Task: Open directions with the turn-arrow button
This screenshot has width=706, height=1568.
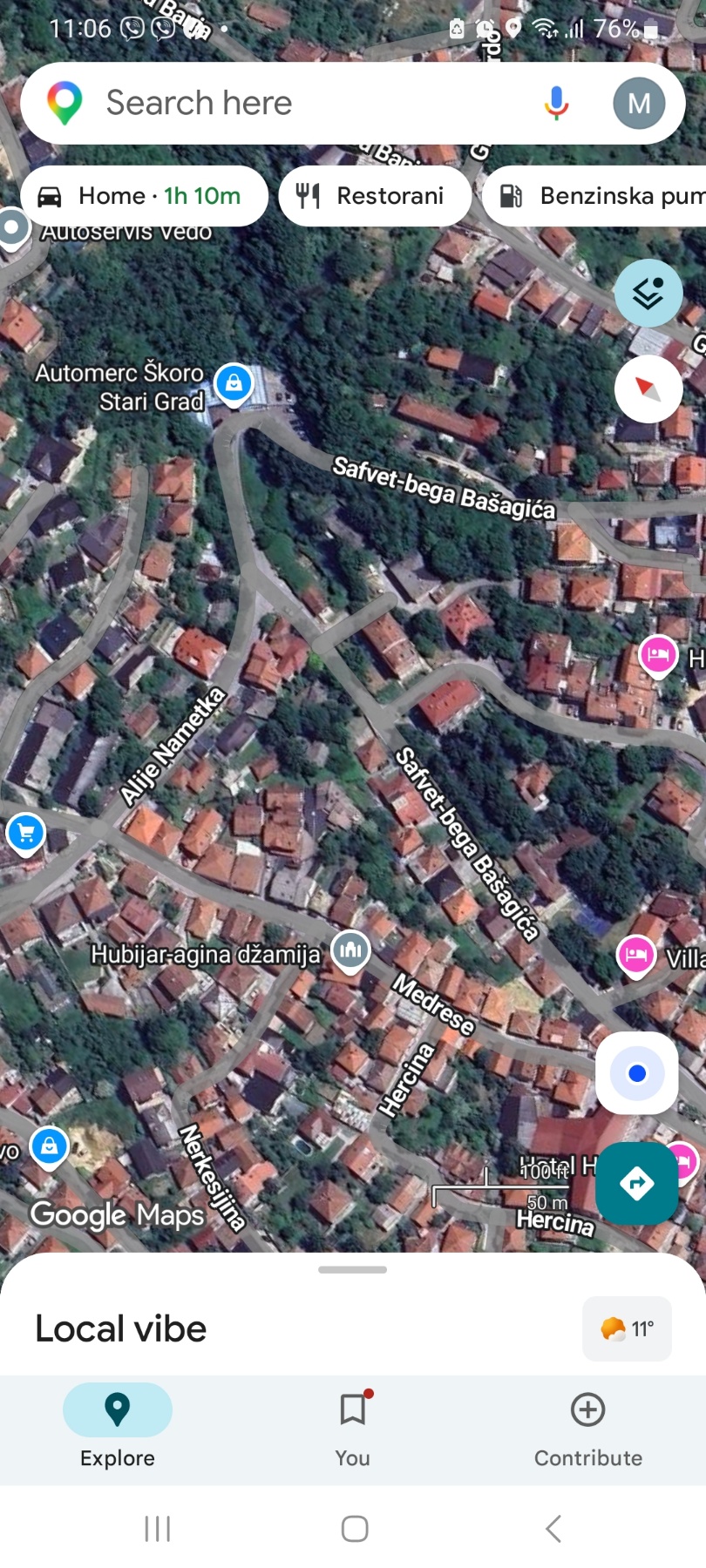Action: tap(637, 1183)
